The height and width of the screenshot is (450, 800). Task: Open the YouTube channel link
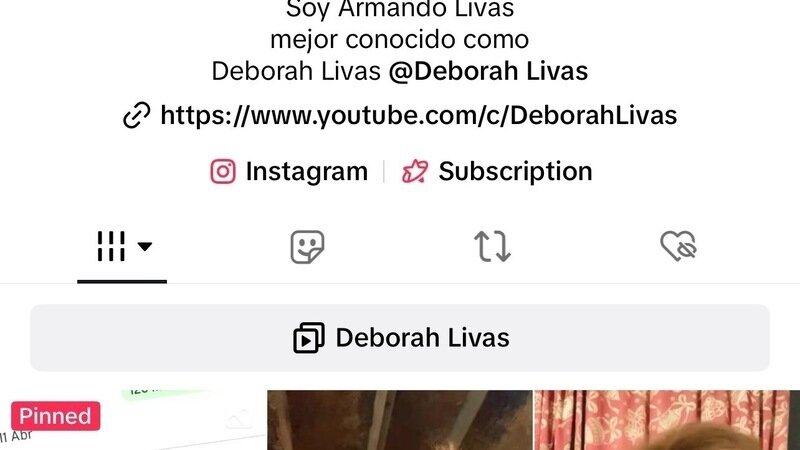418,116
